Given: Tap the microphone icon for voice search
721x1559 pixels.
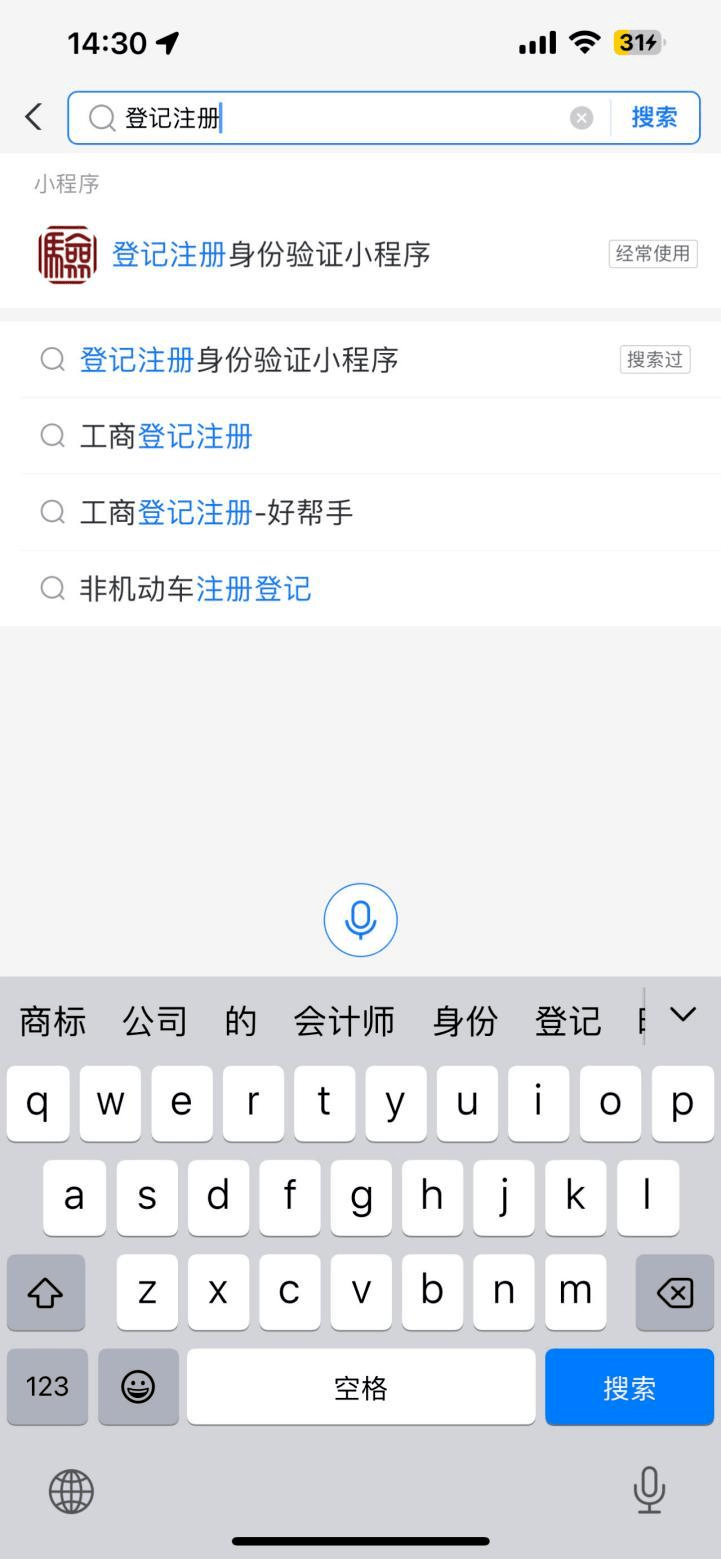Looking at the screenshot, I should coord(360,919).
